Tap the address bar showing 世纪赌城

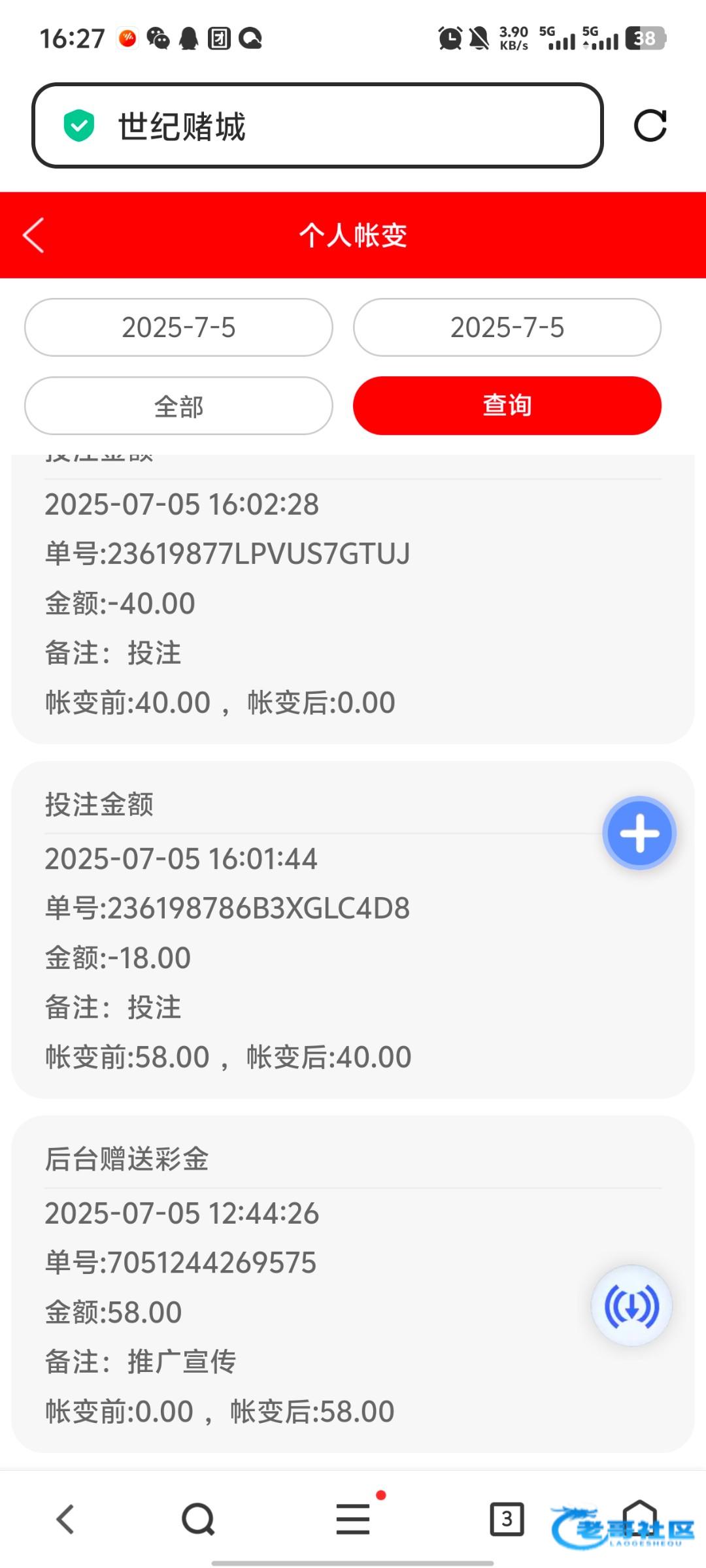pos(317,125)
